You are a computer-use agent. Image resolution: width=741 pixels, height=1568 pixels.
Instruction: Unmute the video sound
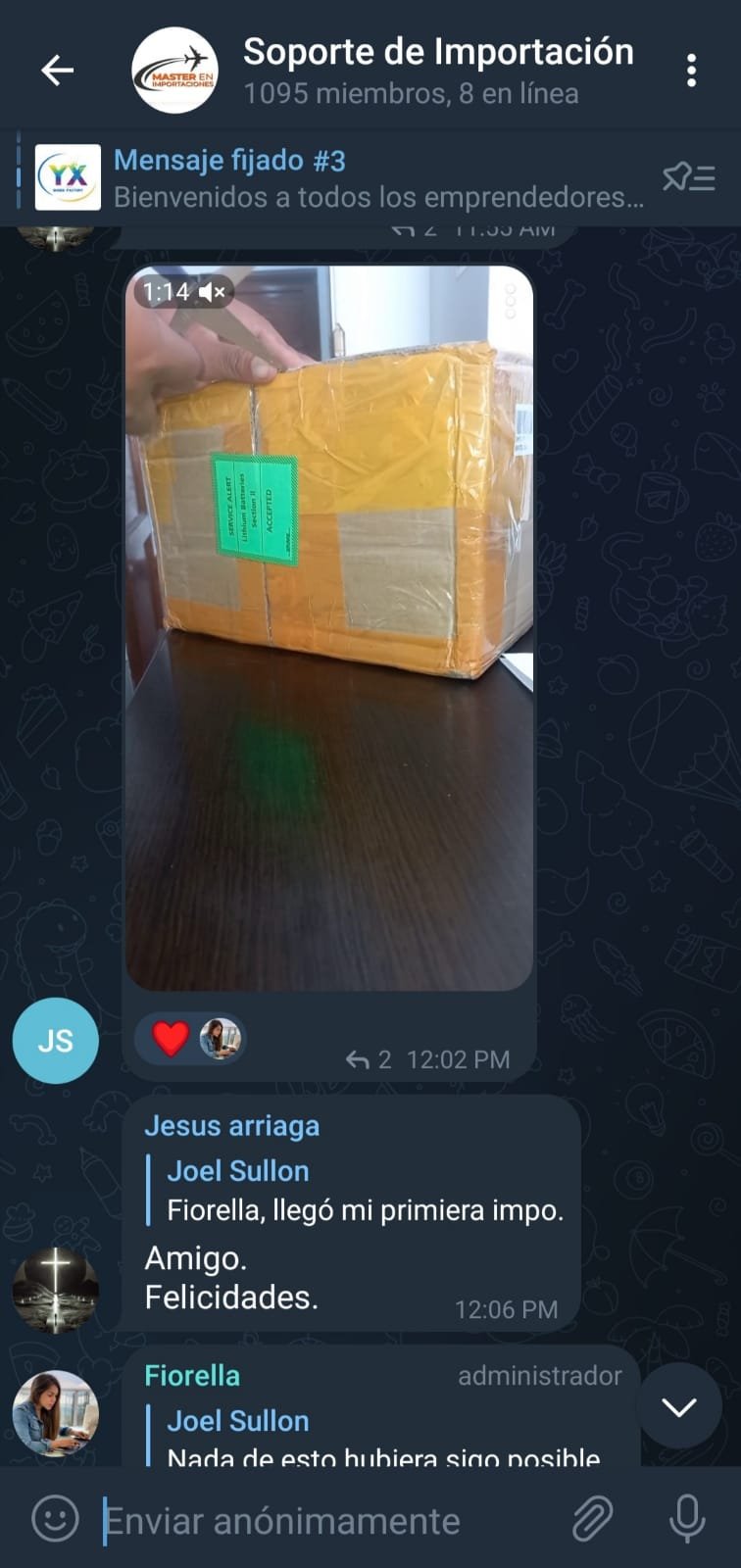click(x=213, y=291)
